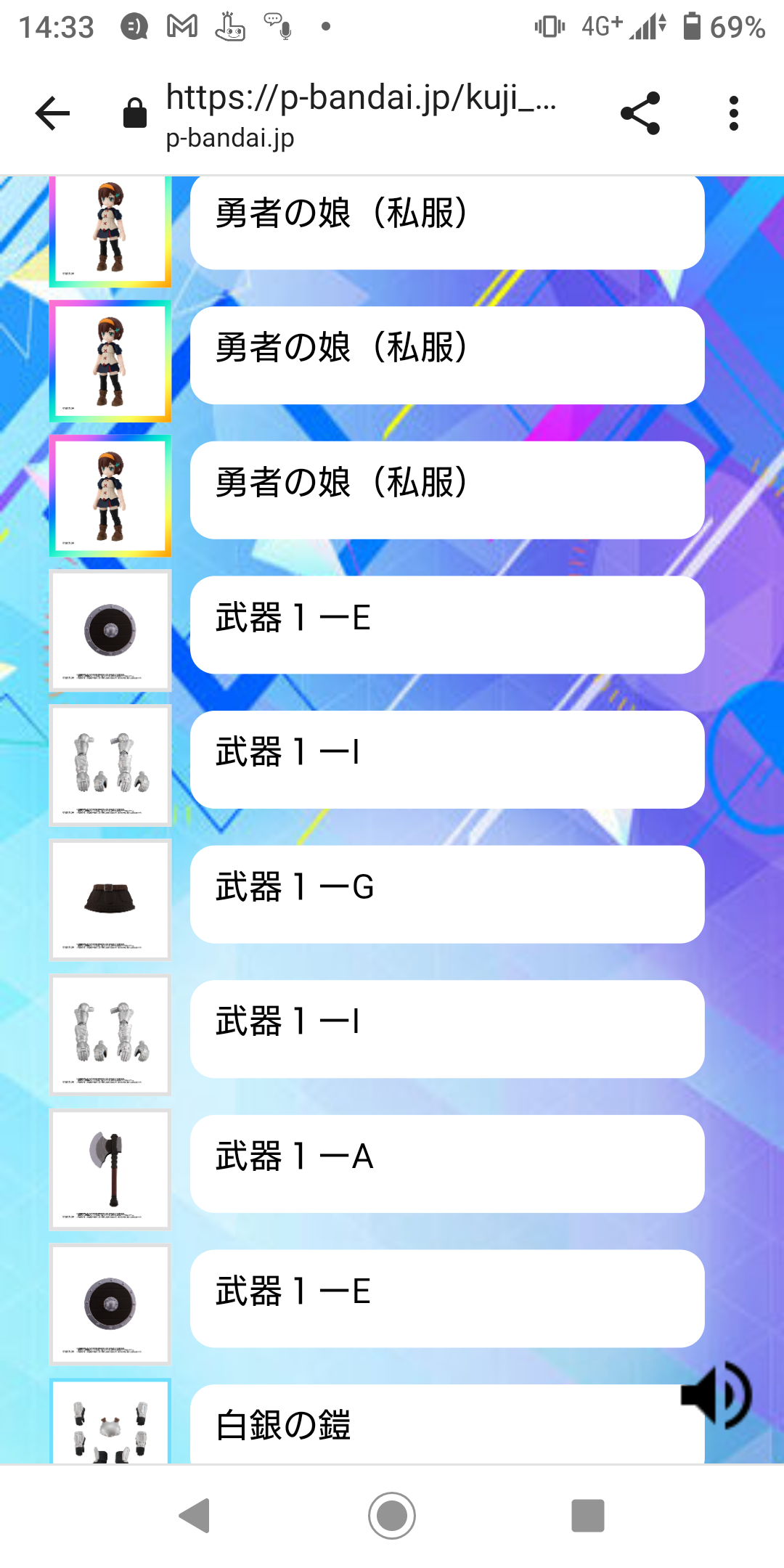Close the browser tab with back arrow
Screen dimensions: 784x1568
tap(52, 113)
